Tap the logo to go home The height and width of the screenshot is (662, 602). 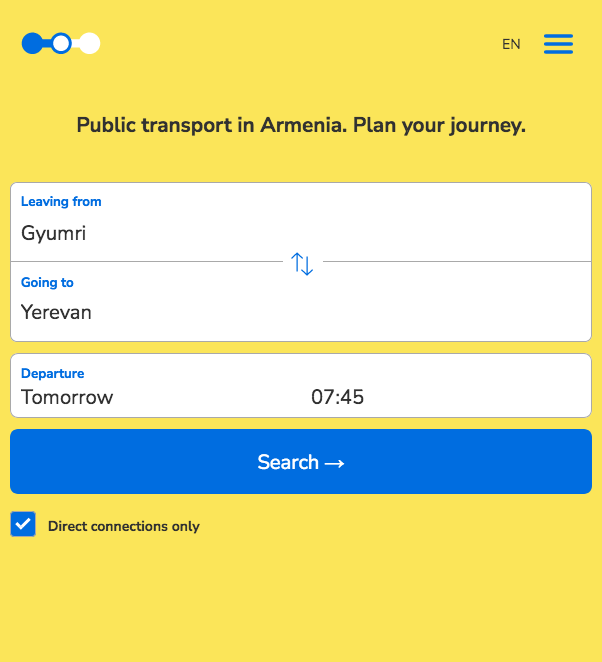(x=61, y=43)
